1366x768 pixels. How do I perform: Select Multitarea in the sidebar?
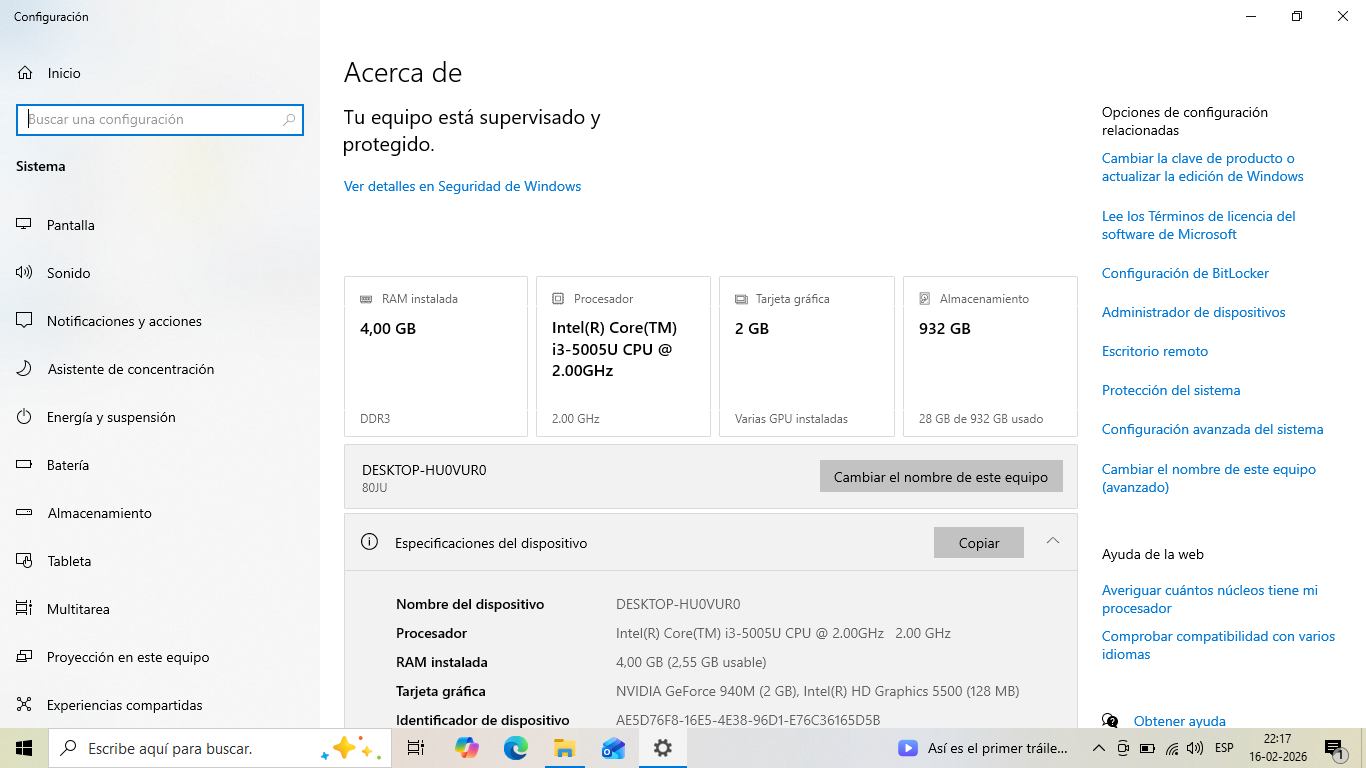pyautogui.click(x=78, y=609)
